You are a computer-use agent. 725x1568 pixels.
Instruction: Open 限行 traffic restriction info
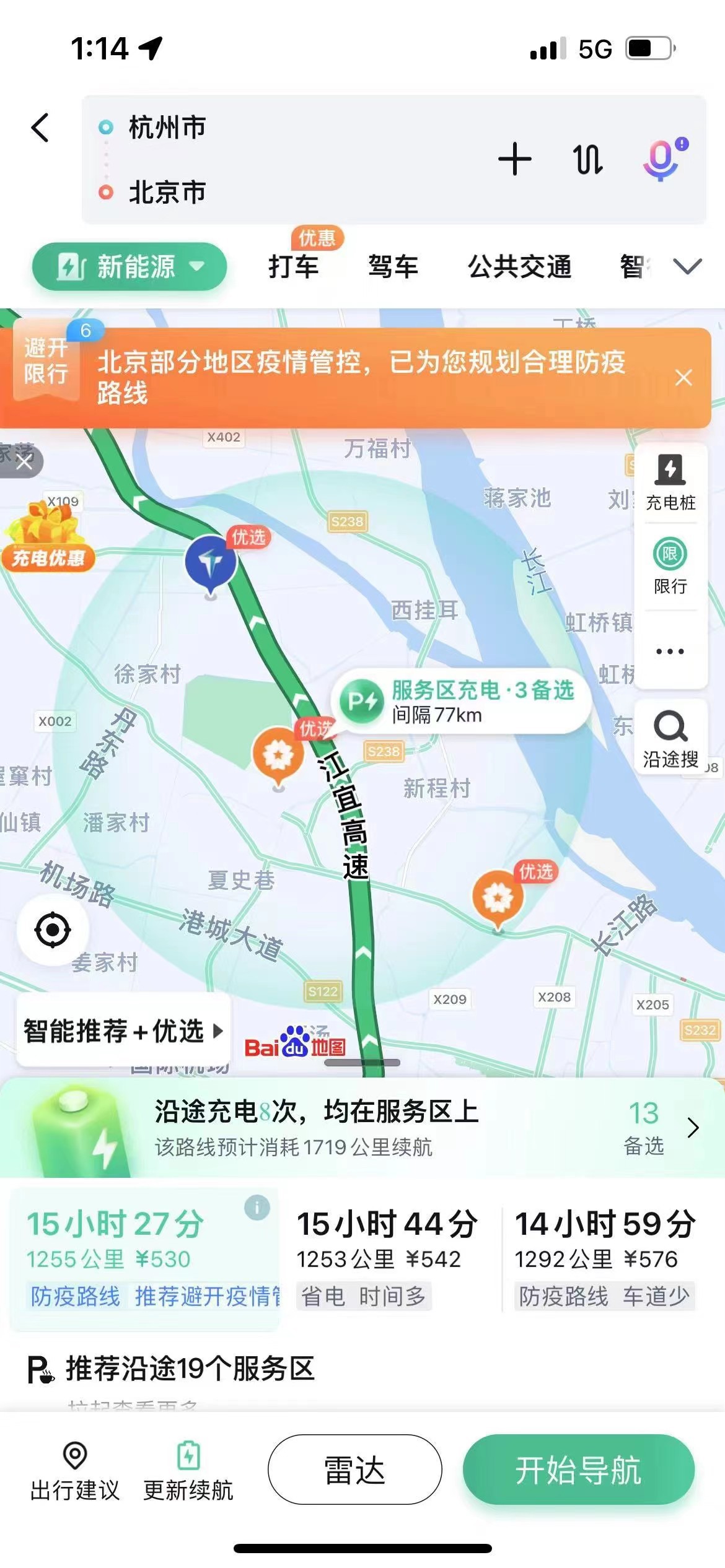(670, 567)
